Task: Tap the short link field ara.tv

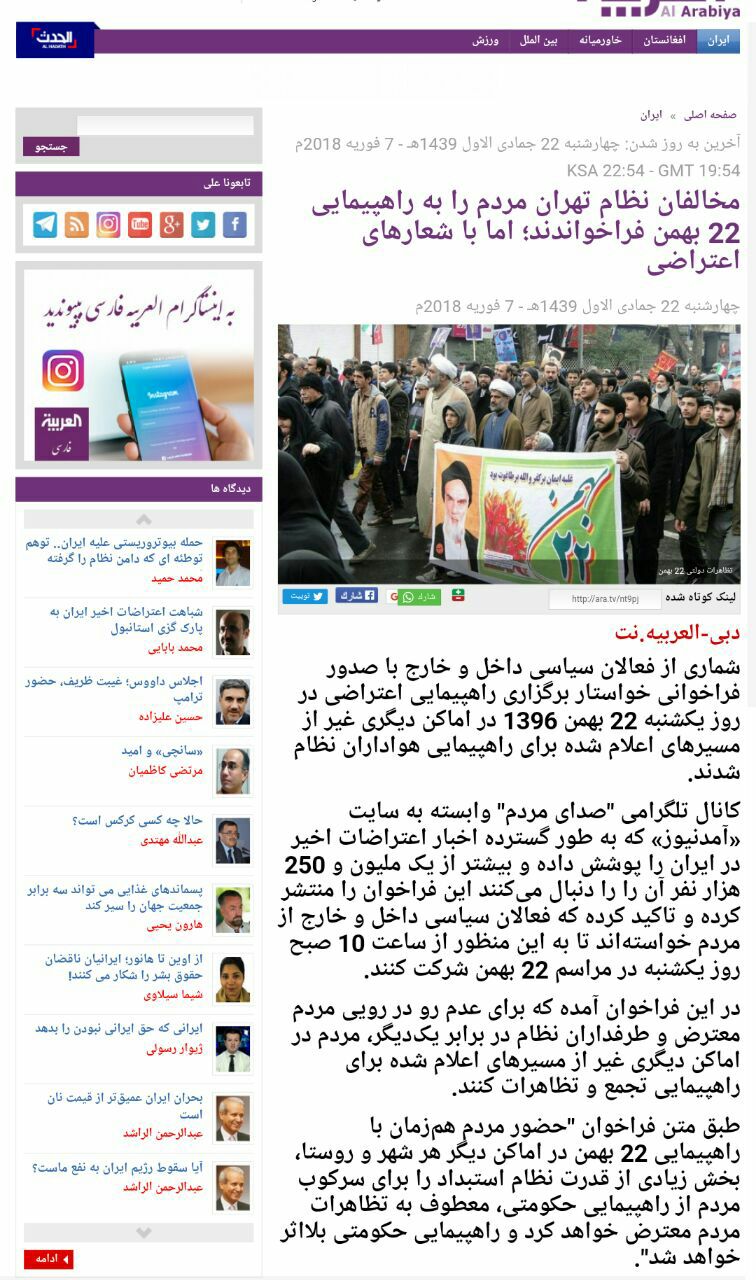Action: (604, 599)
